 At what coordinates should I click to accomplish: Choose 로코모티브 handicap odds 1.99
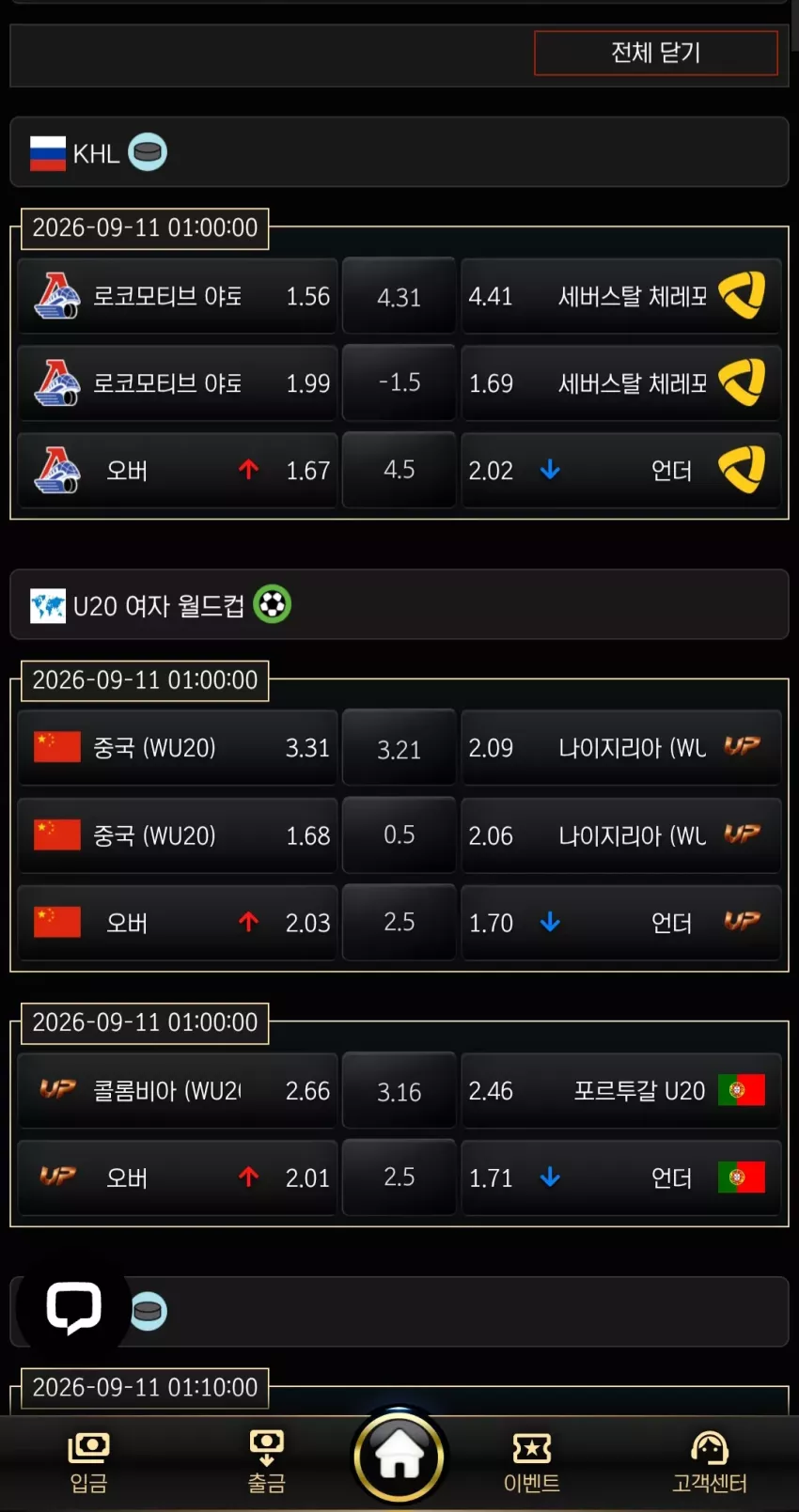(178, 383)
